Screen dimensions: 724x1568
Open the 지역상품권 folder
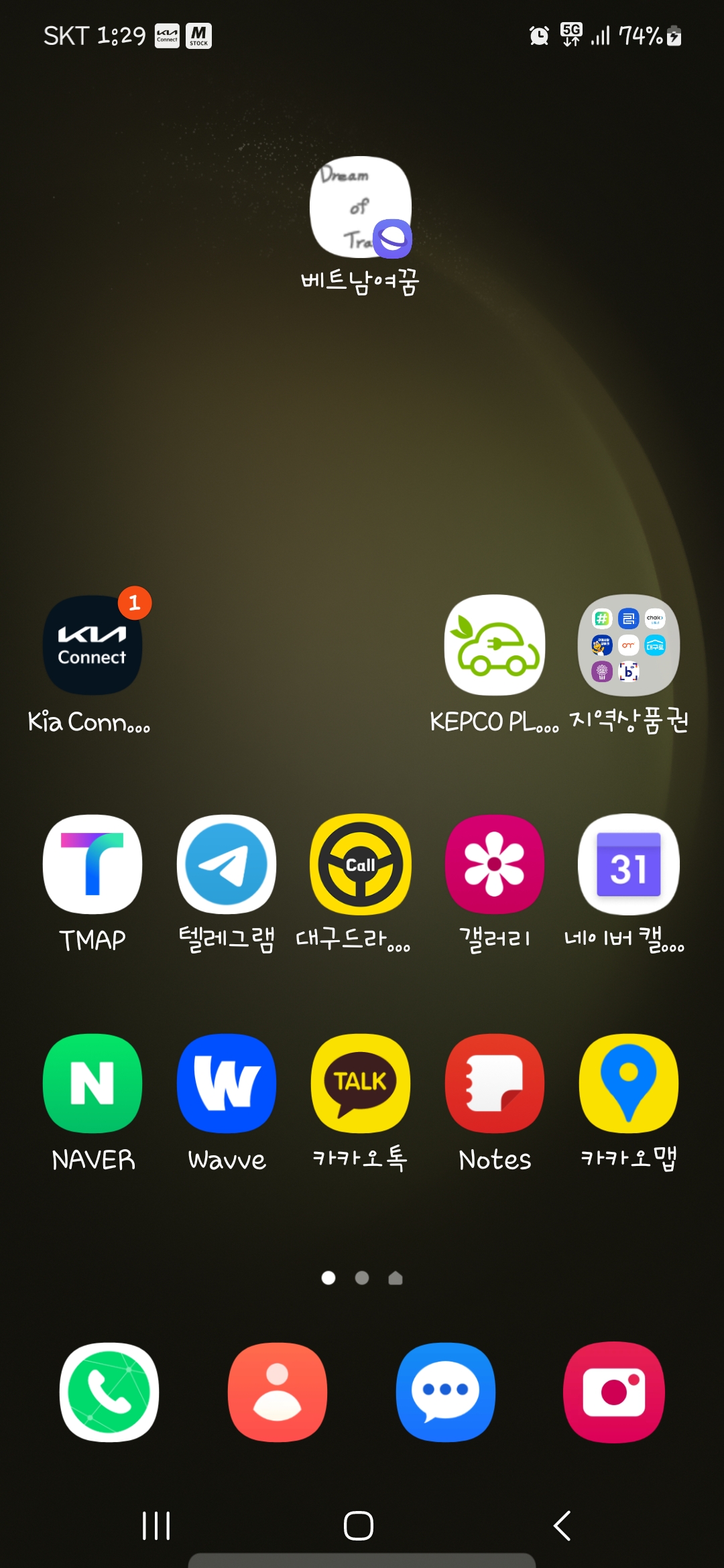tap(629, 645)
